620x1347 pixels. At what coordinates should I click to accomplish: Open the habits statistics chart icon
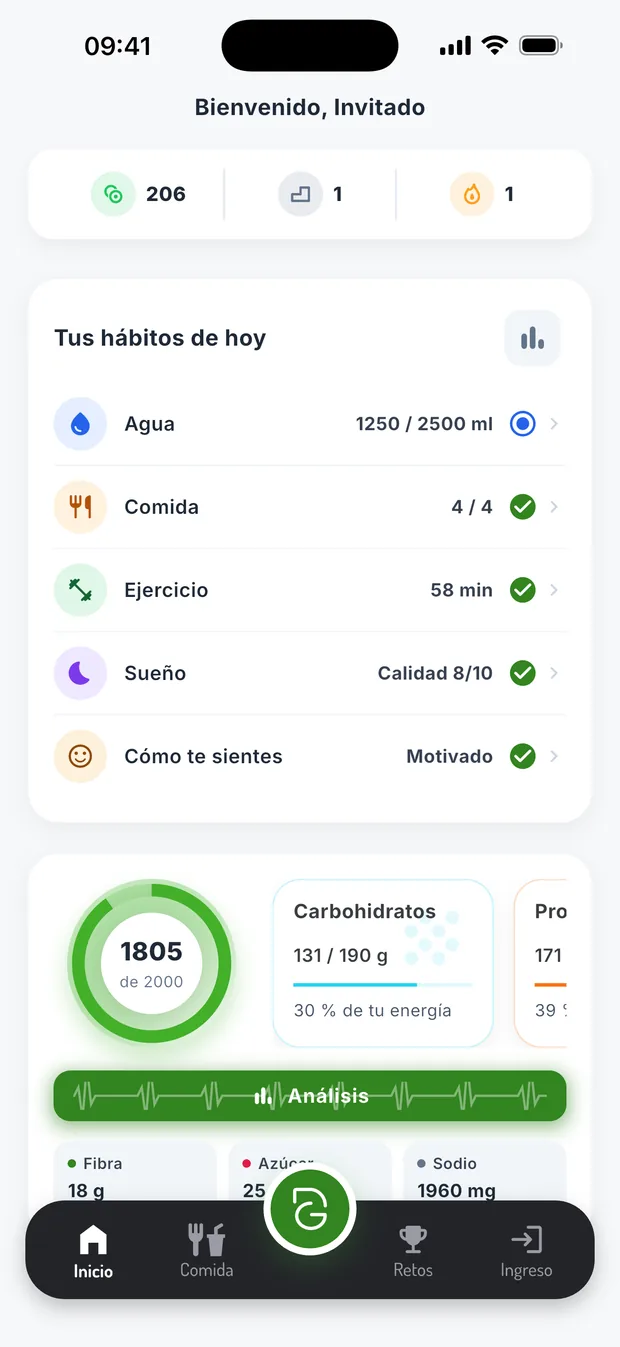coord(532,338)
